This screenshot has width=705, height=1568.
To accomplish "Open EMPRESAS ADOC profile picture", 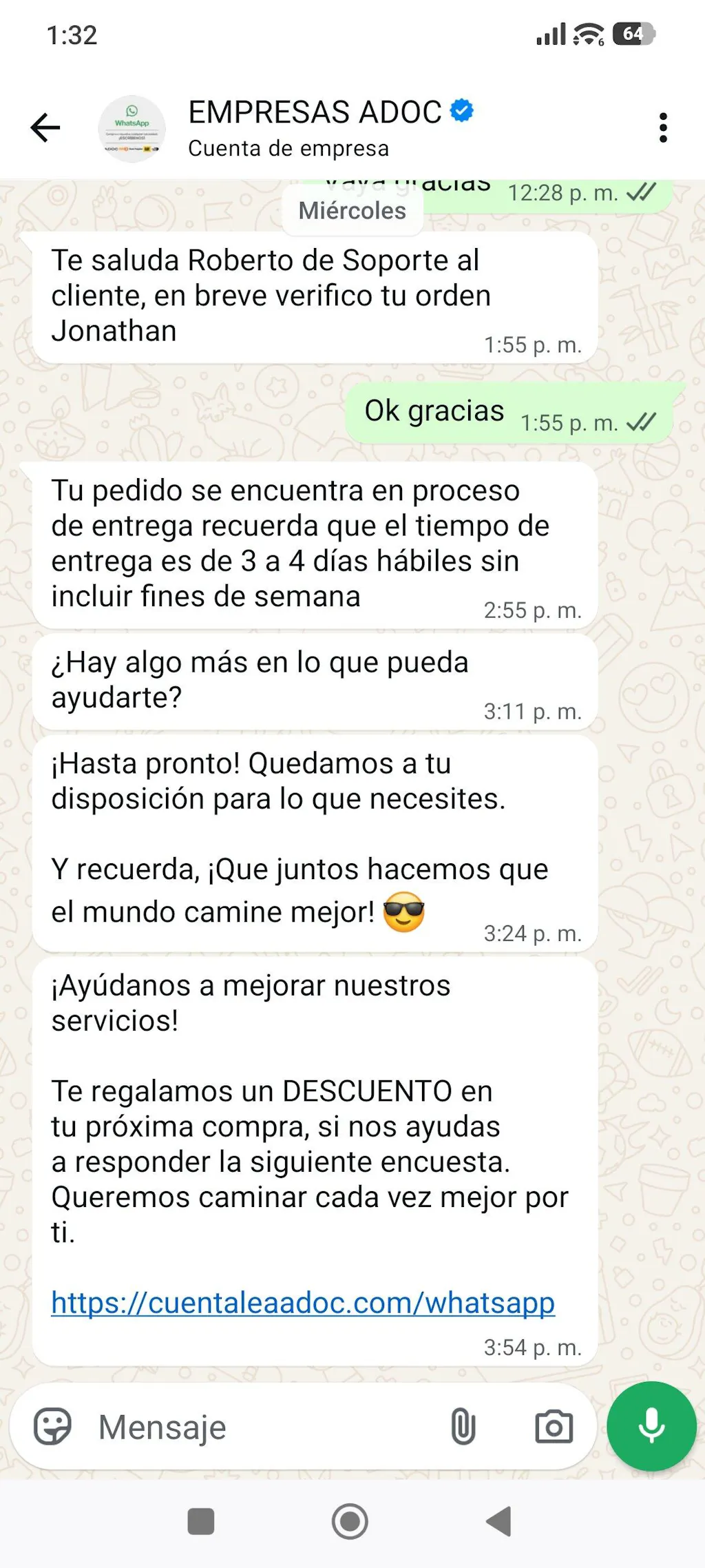I will click(131, 129).
